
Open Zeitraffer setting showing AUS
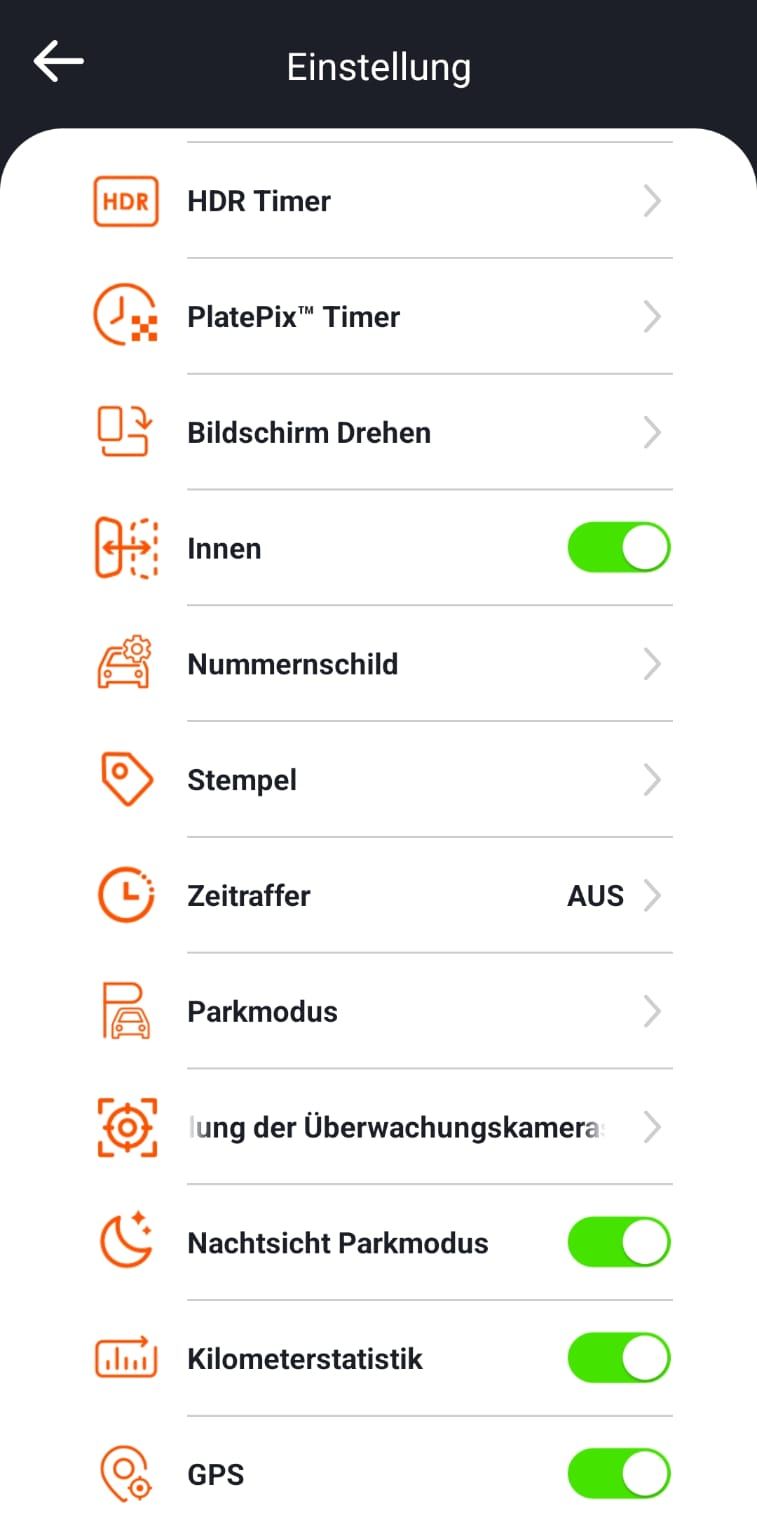pyautogui.click(x=378, y=896)
